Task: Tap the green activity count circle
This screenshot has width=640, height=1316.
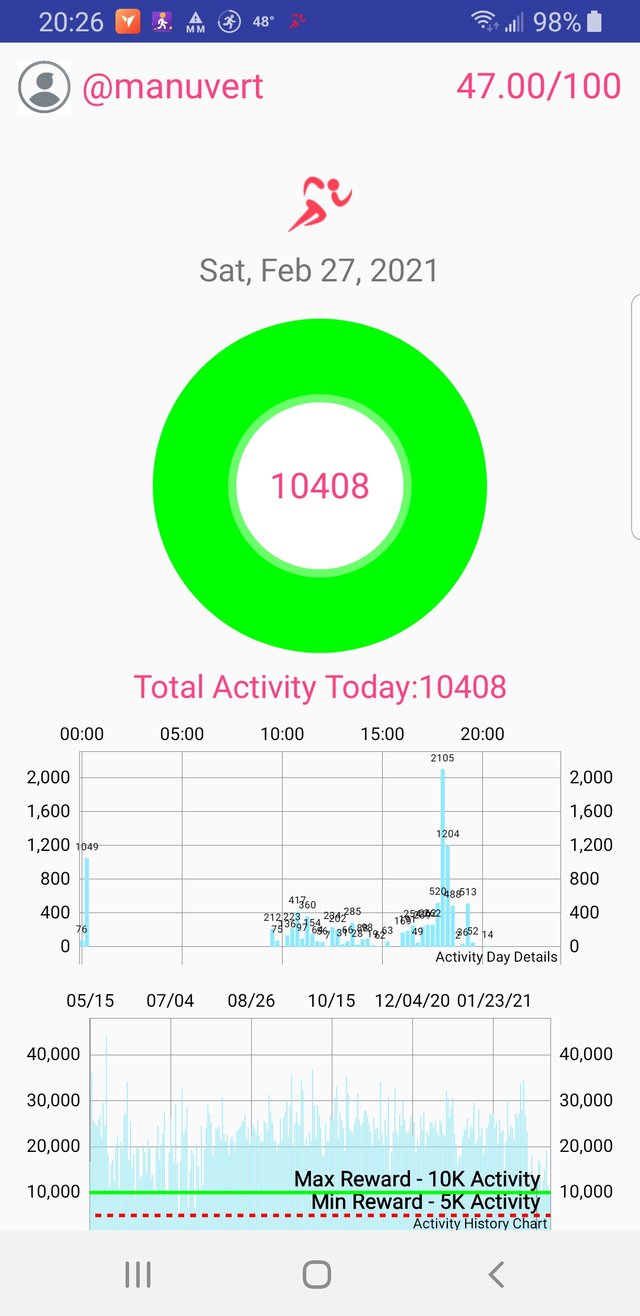Action: (x=320, y=487)
